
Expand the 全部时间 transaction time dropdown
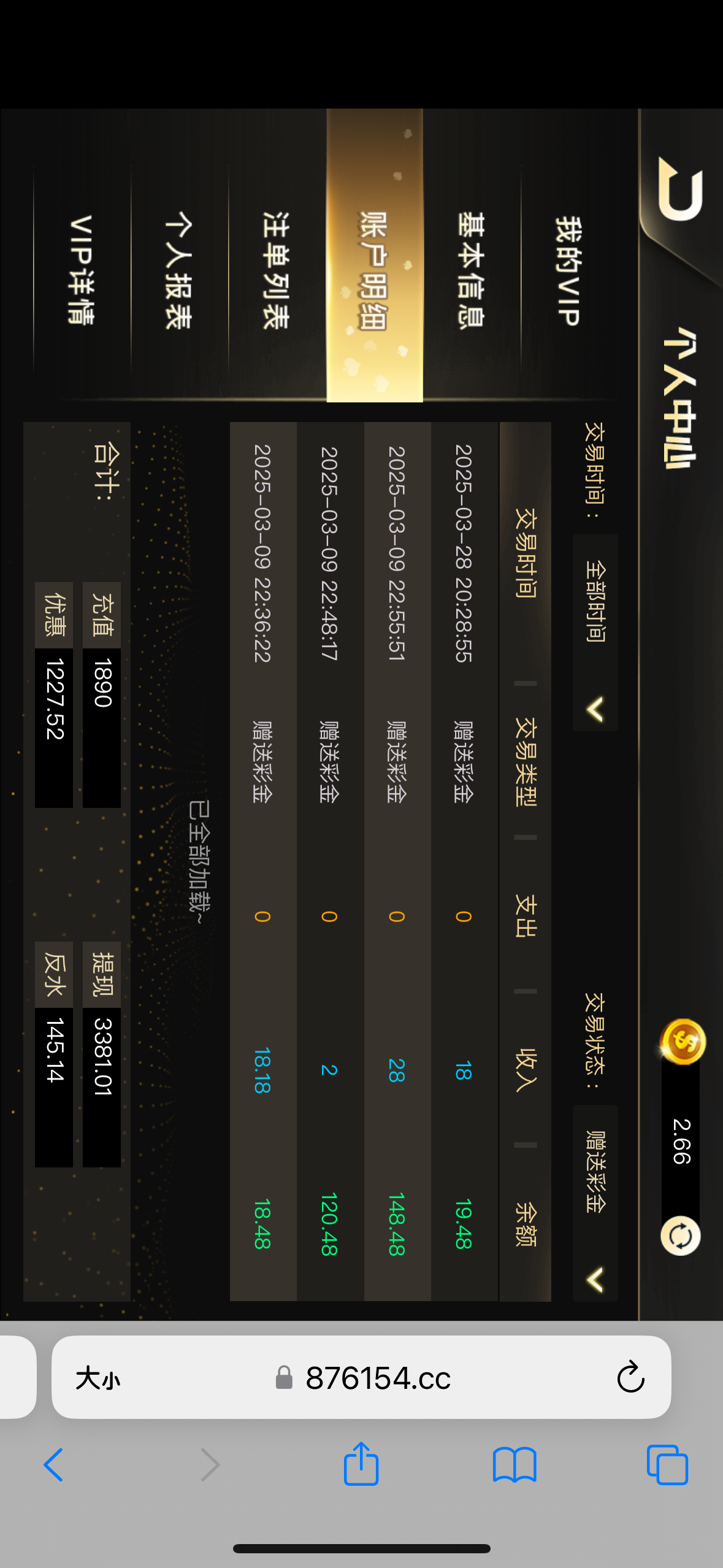[595, 632]
